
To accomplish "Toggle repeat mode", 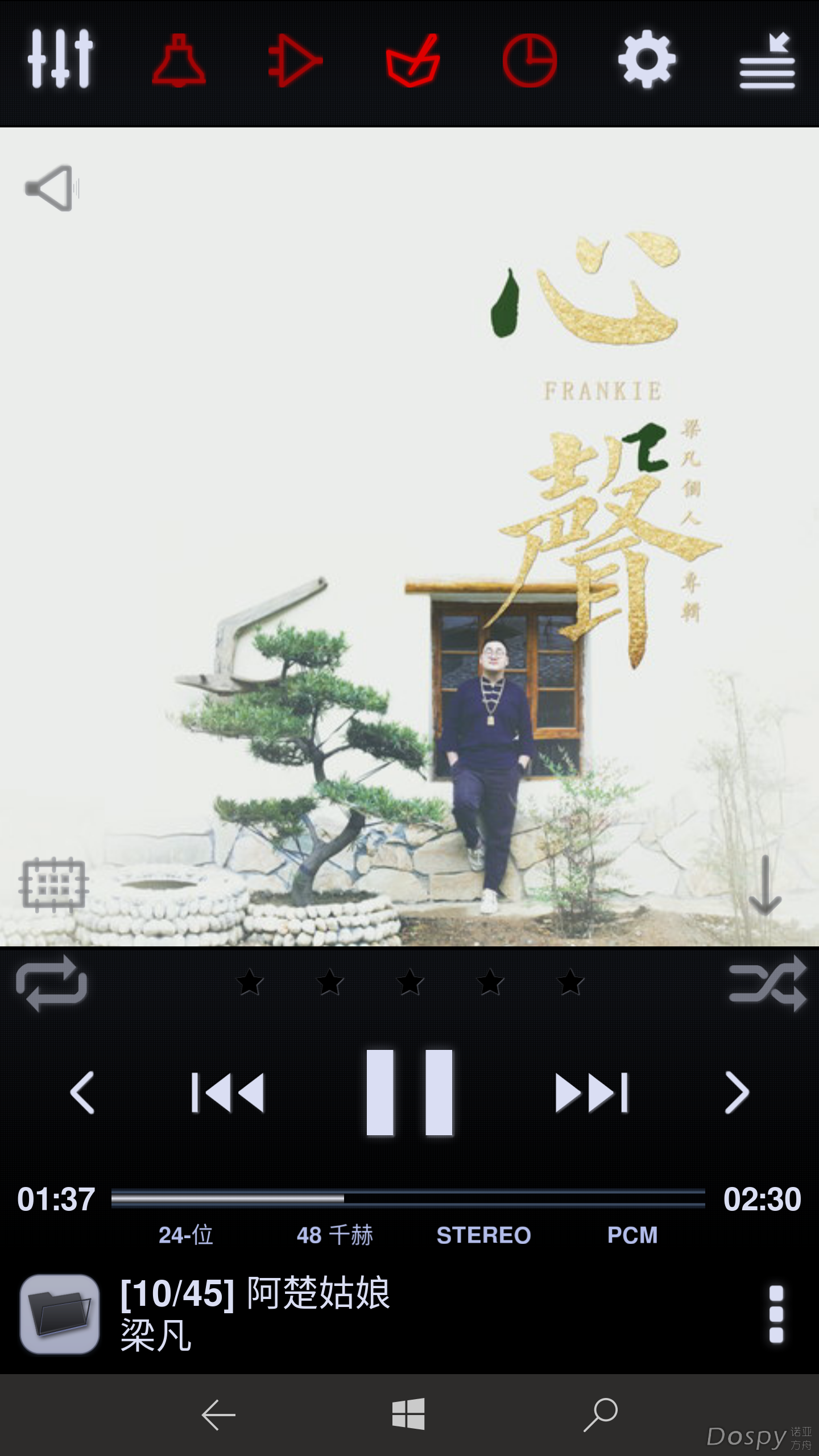I will point(52,983).
